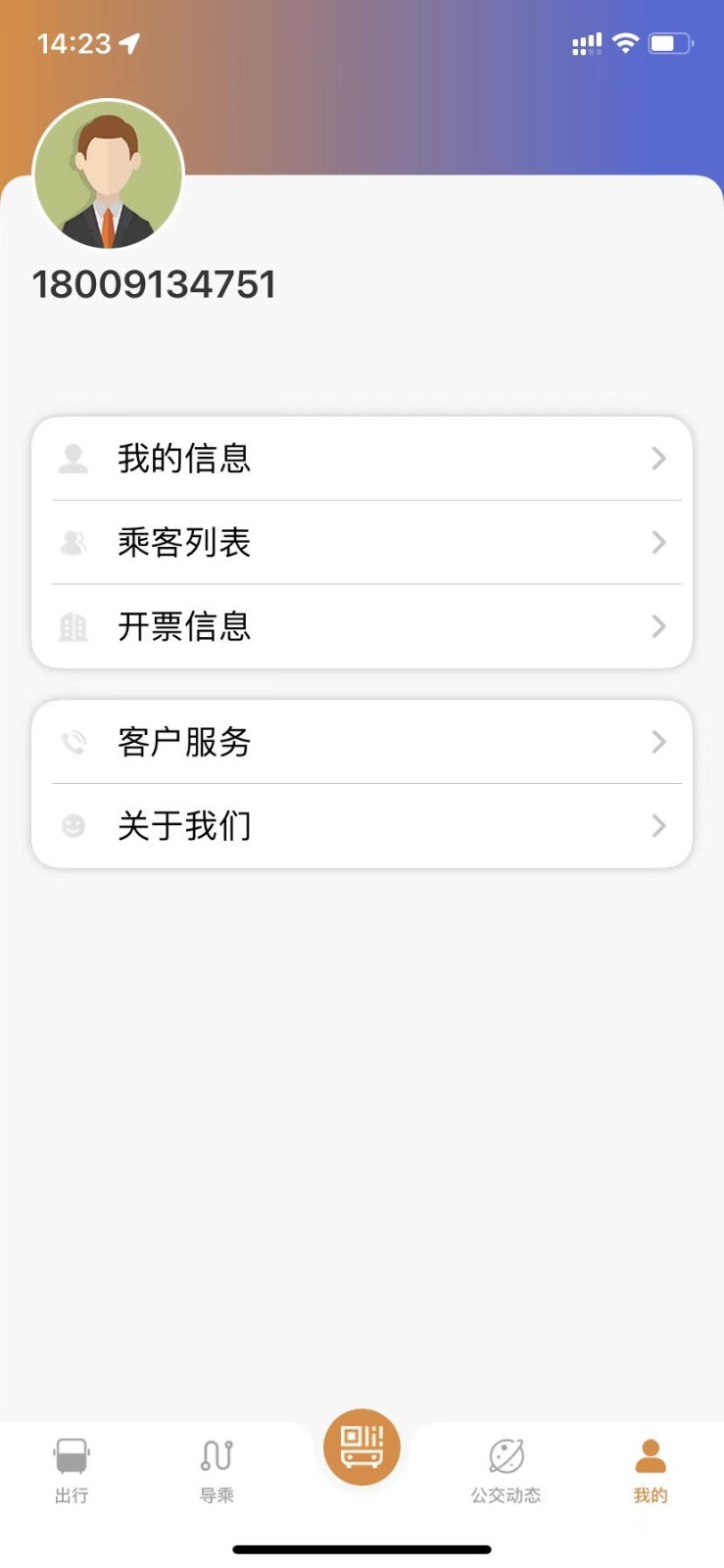This screenshot has height=1568, width=724.
Task: Expand 开票信息 with its chevron
Action: [657, 626]
